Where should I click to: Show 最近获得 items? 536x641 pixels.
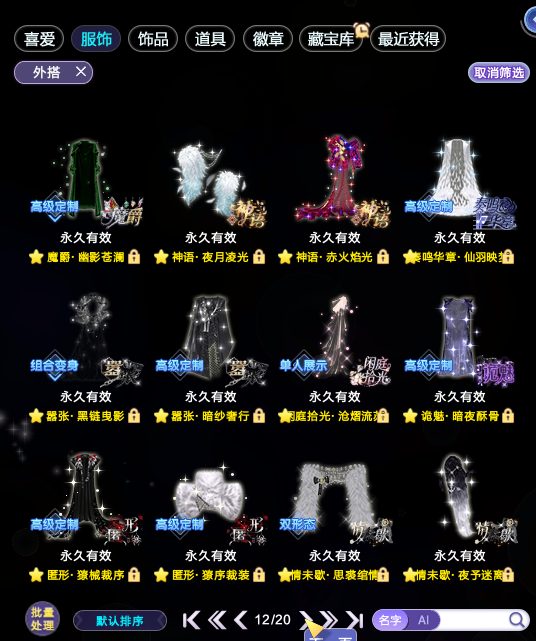point(408,39)
